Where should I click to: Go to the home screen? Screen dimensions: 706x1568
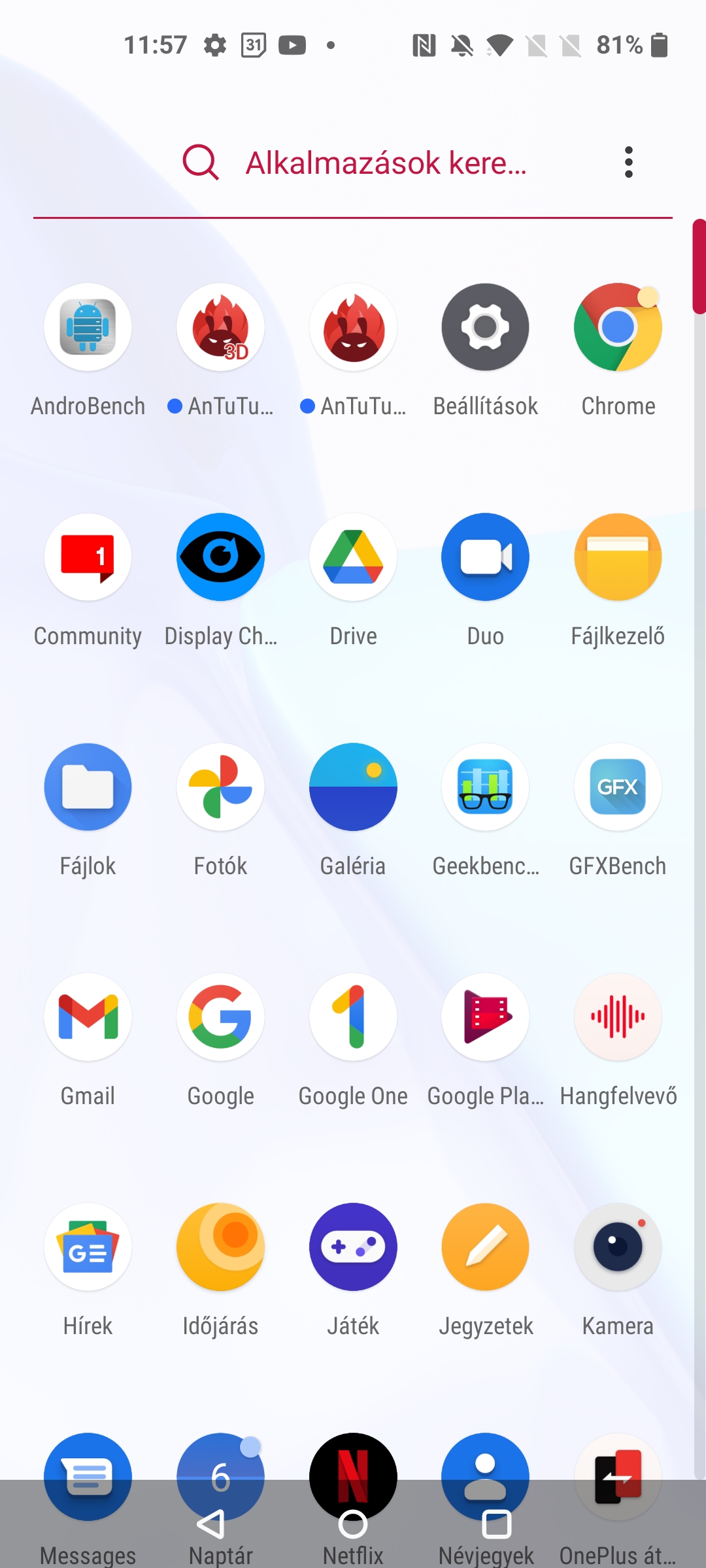[353, 1525]
